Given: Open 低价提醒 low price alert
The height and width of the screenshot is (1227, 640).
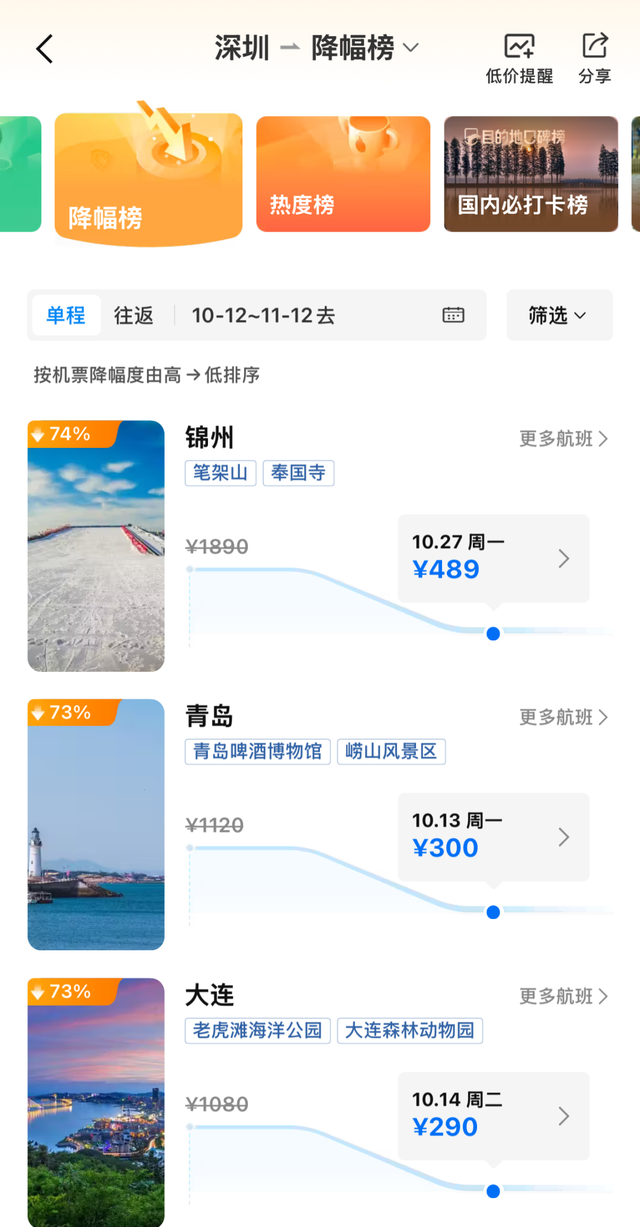Looking at the screenshot, I should tap(519, 57).
